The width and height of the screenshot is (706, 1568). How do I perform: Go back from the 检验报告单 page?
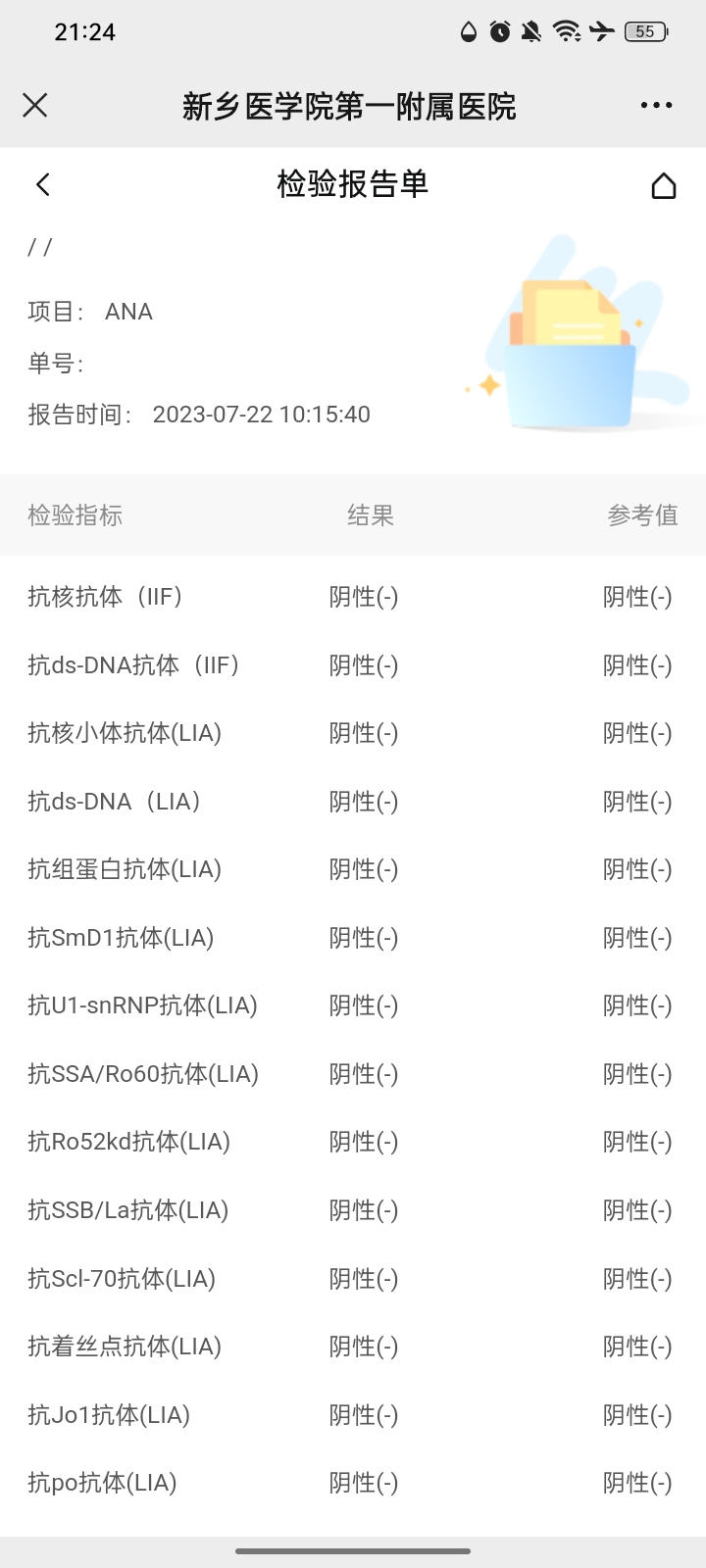click(42, 184)
